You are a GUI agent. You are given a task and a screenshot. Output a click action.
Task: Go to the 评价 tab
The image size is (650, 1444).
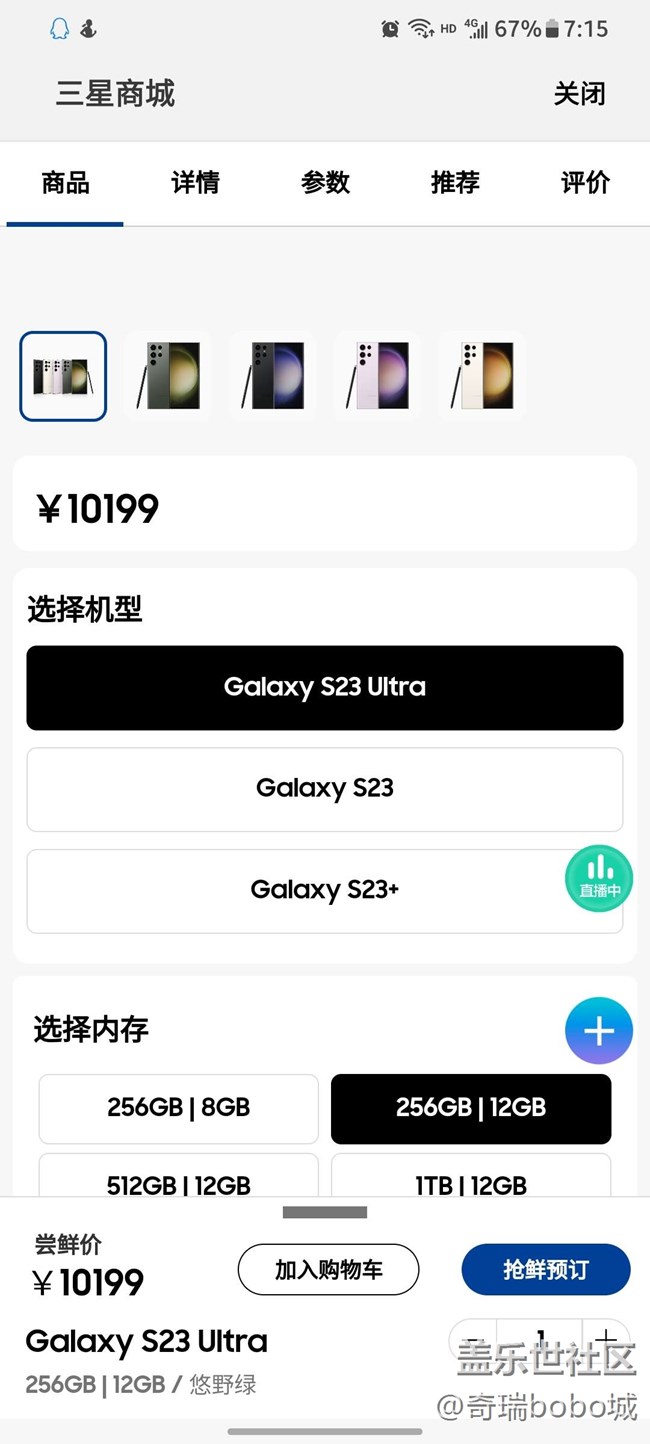click(585, 183)
